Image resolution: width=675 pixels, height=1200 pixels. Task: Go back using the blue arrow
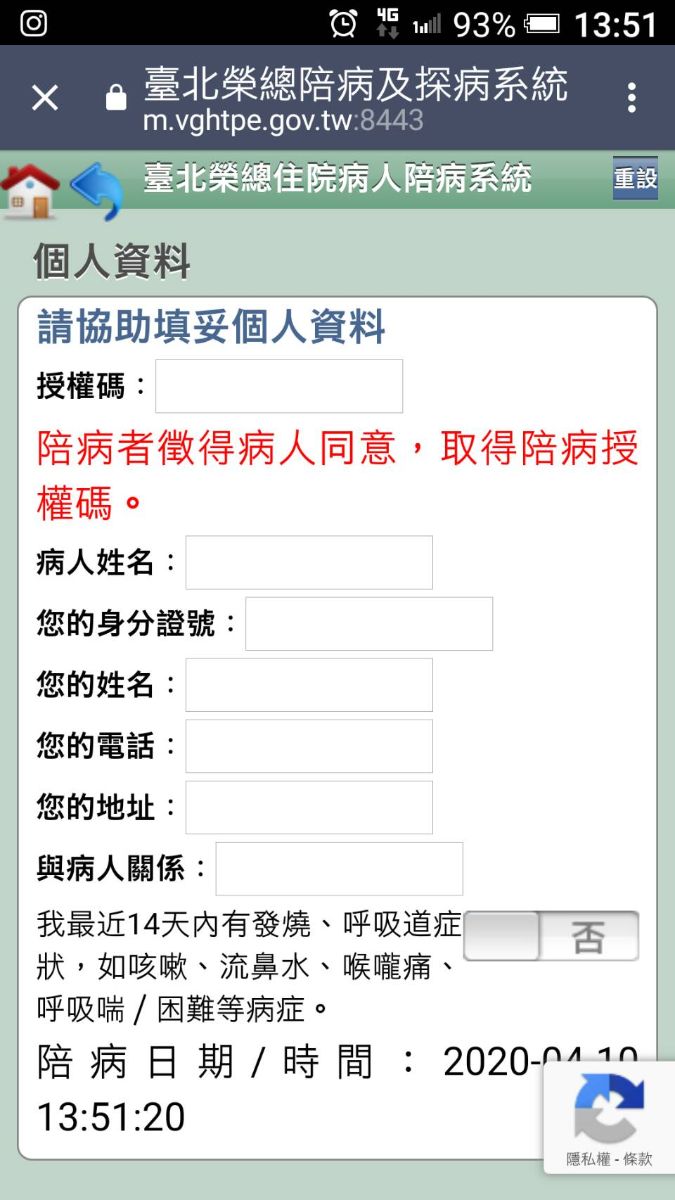tap(98, 190)
